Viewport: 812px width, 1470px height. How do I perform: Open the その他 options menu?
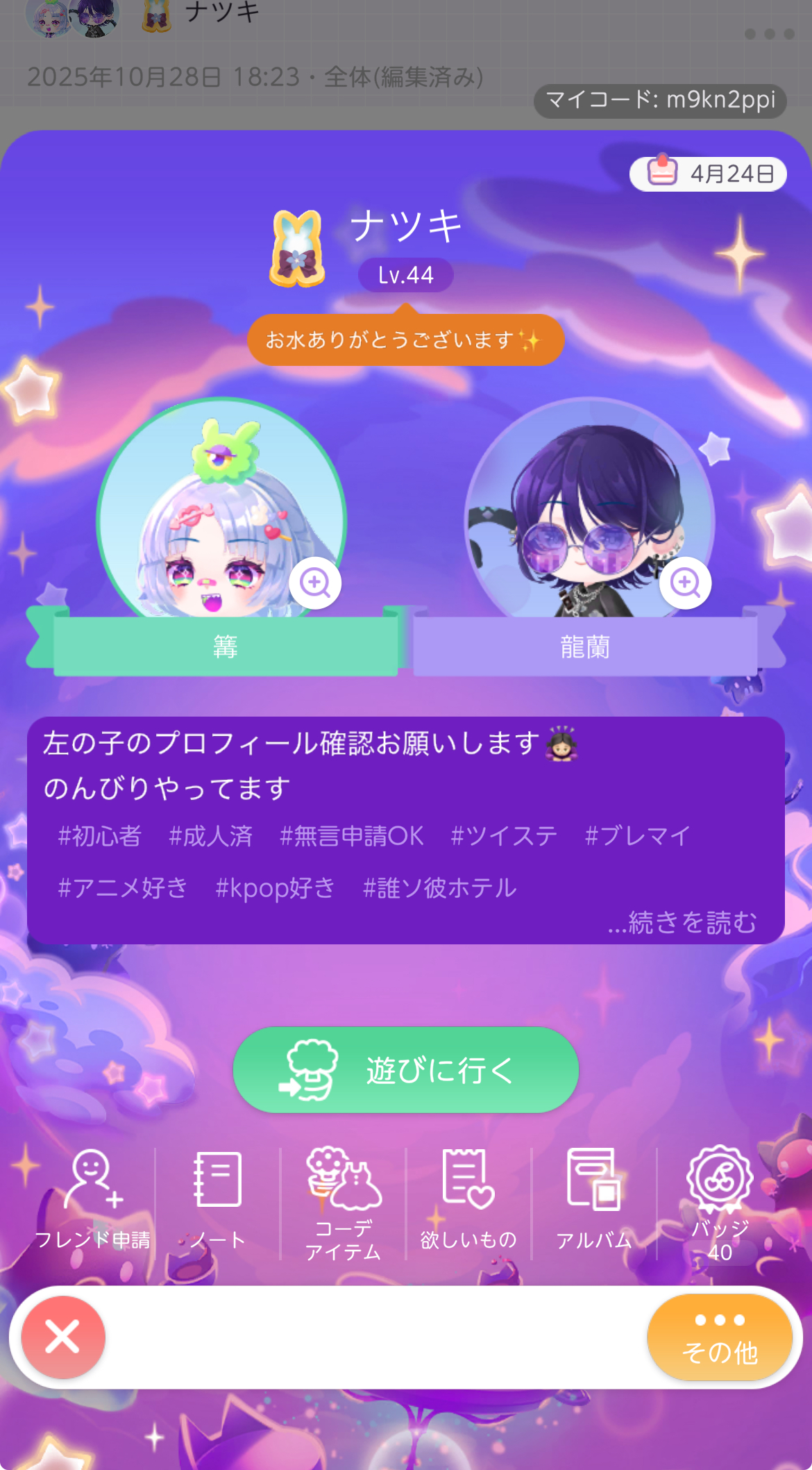click(x=720, y=1337)
